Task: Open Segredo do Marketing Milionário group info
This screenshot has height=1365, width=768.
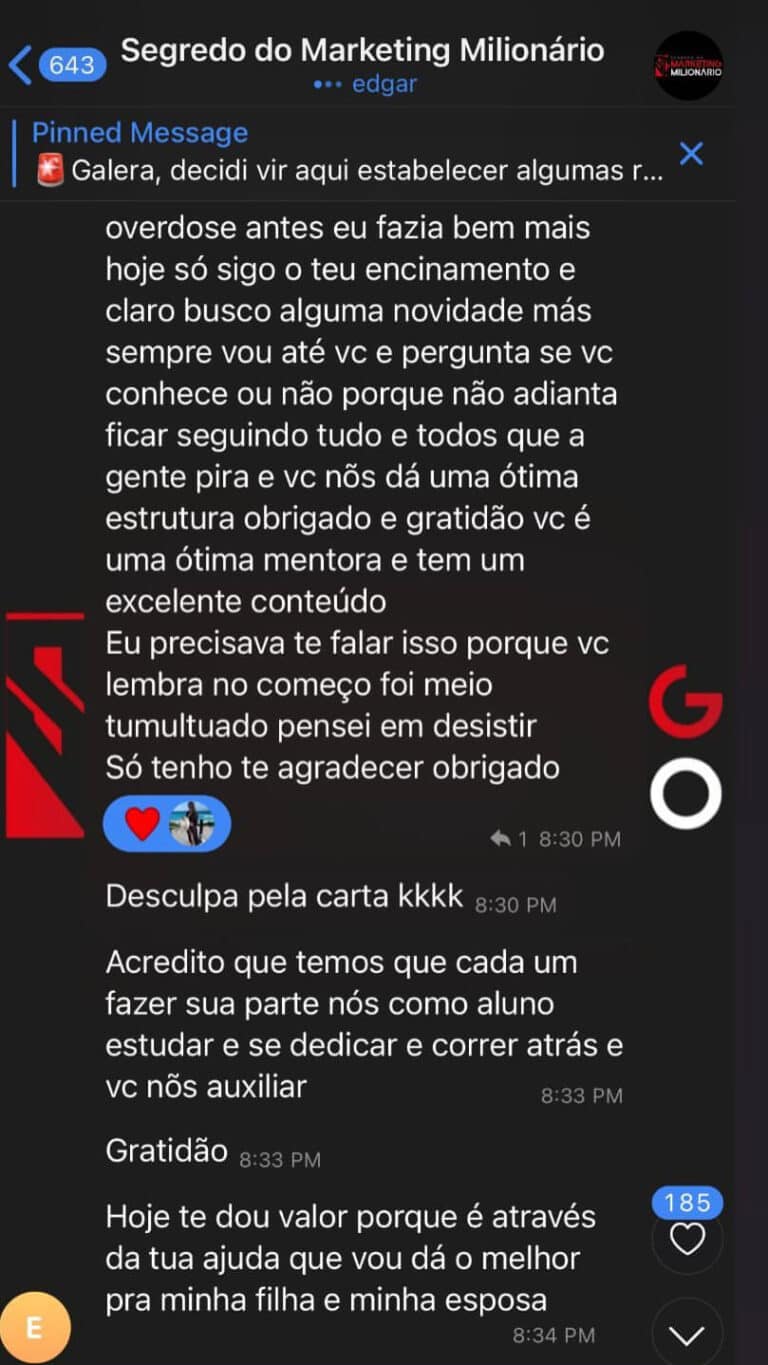Action: (x=362, y=50)
